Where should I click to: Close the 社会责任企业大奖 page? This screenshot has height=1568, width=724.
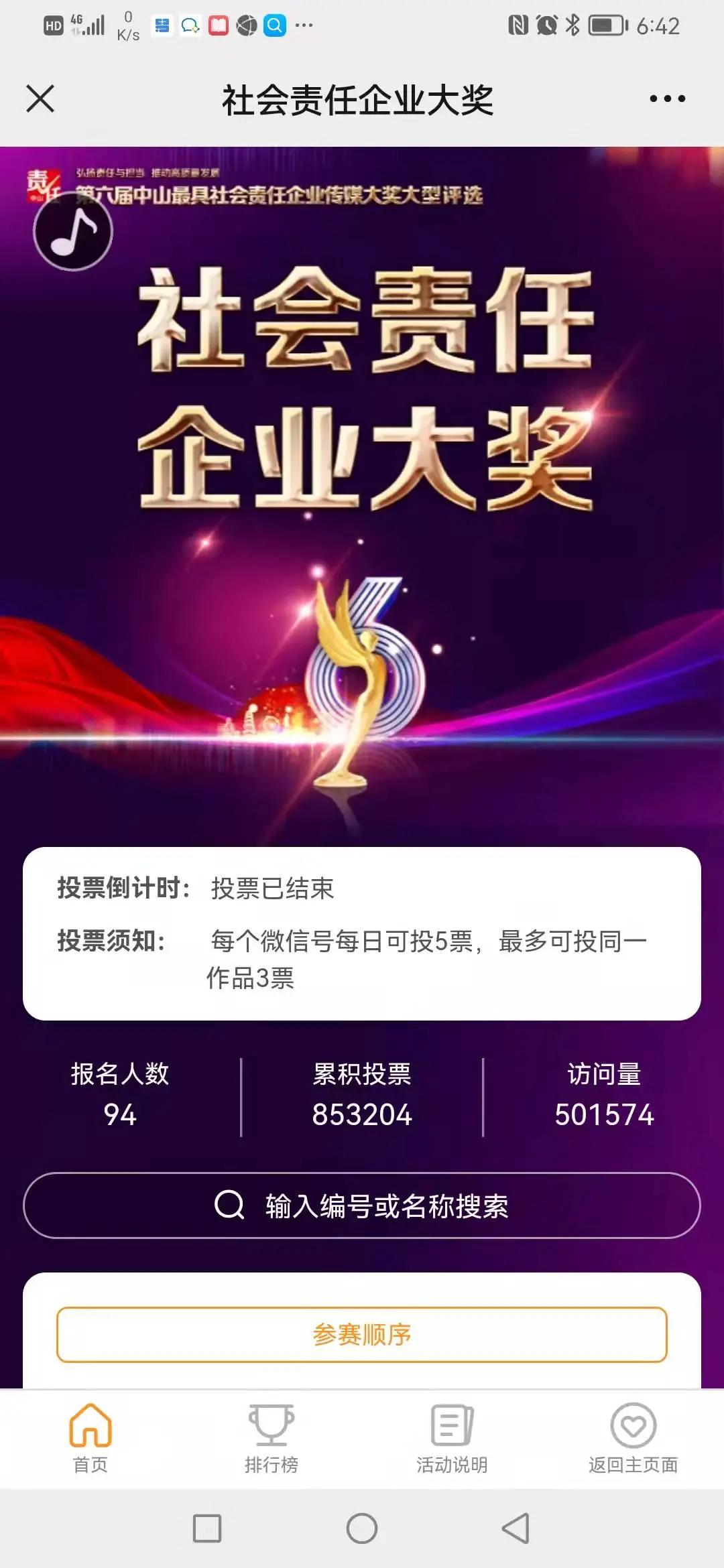pyautogui.click(x=40, y=99)
